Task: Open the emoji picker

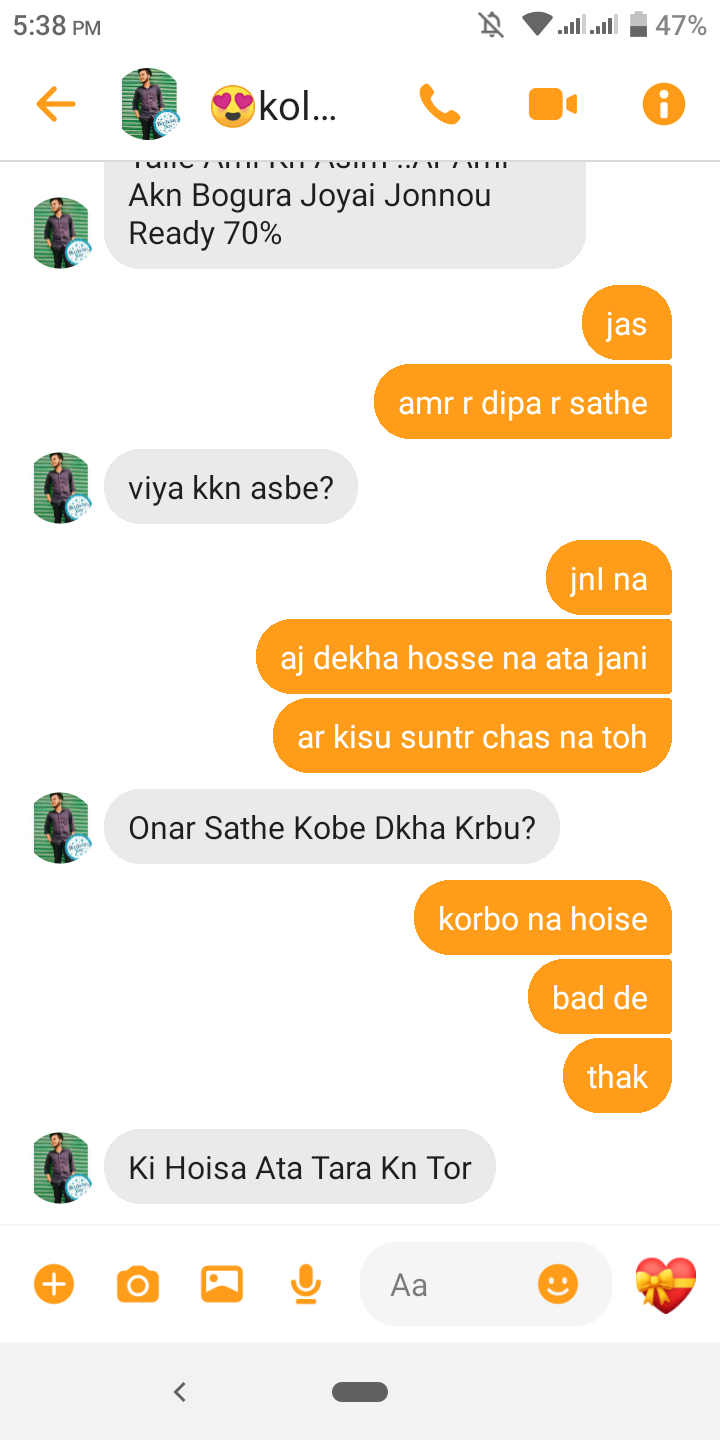Action: (x=558, y=1284)
